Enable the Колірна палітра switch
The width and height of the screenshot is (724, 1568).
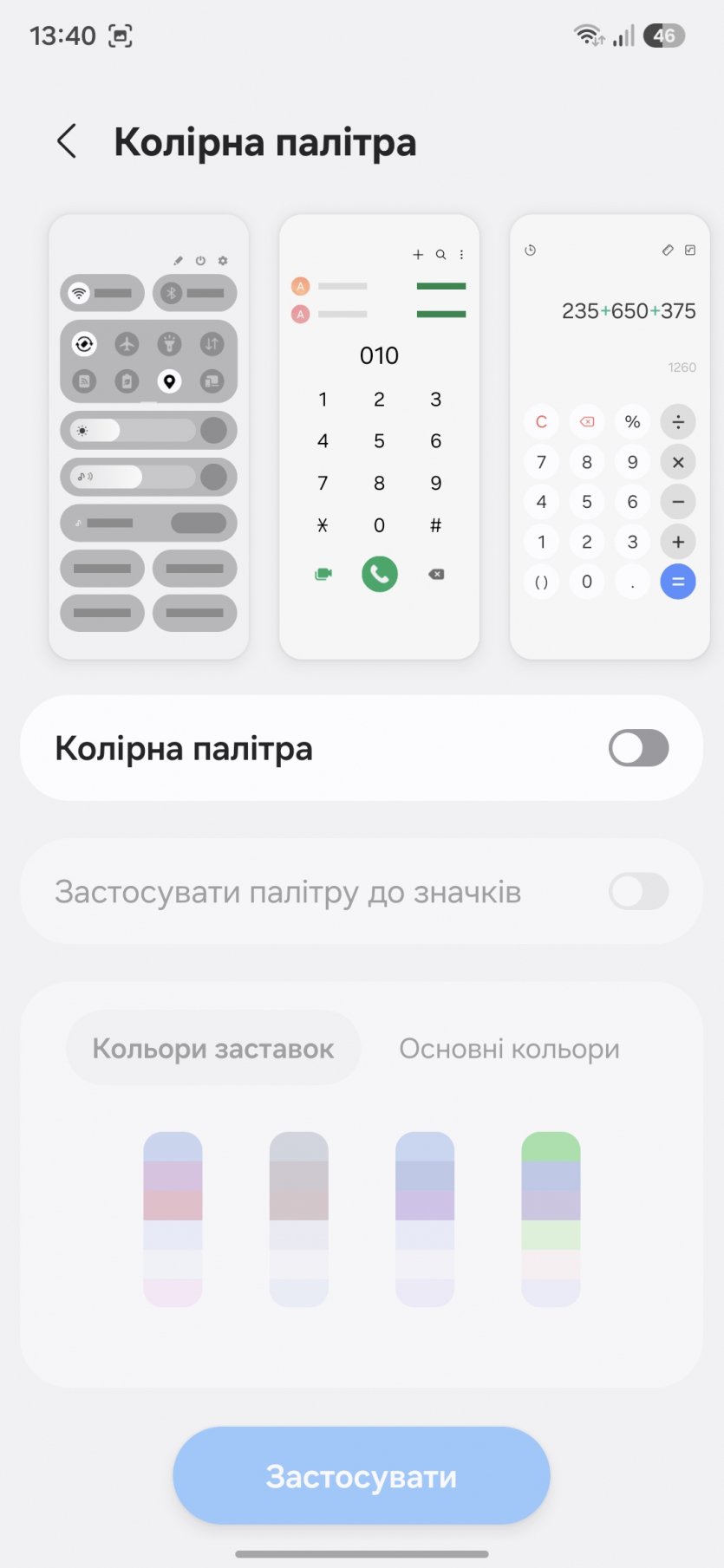(x=638, y=748)
